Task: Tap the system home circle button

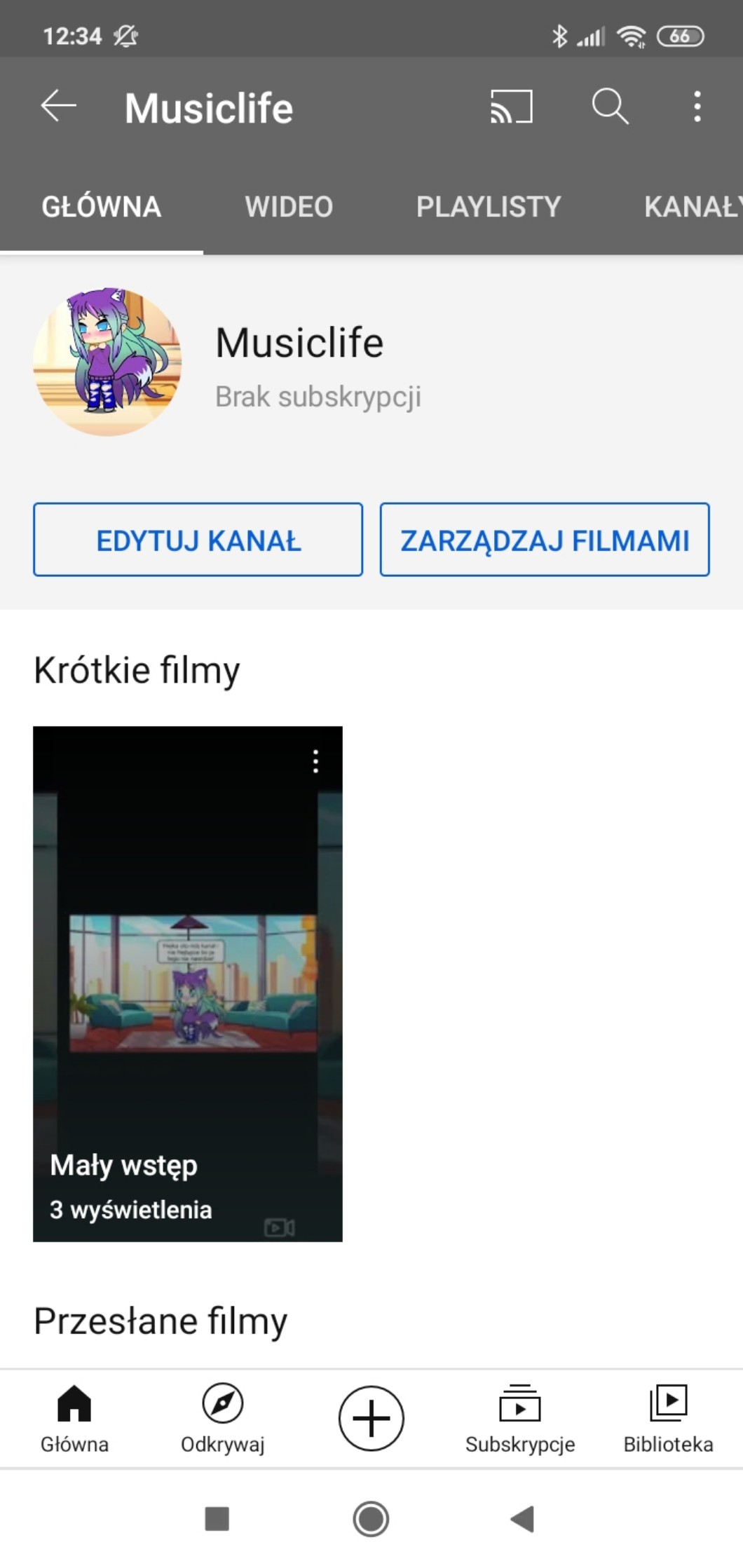Action: tap(371, 1519)
